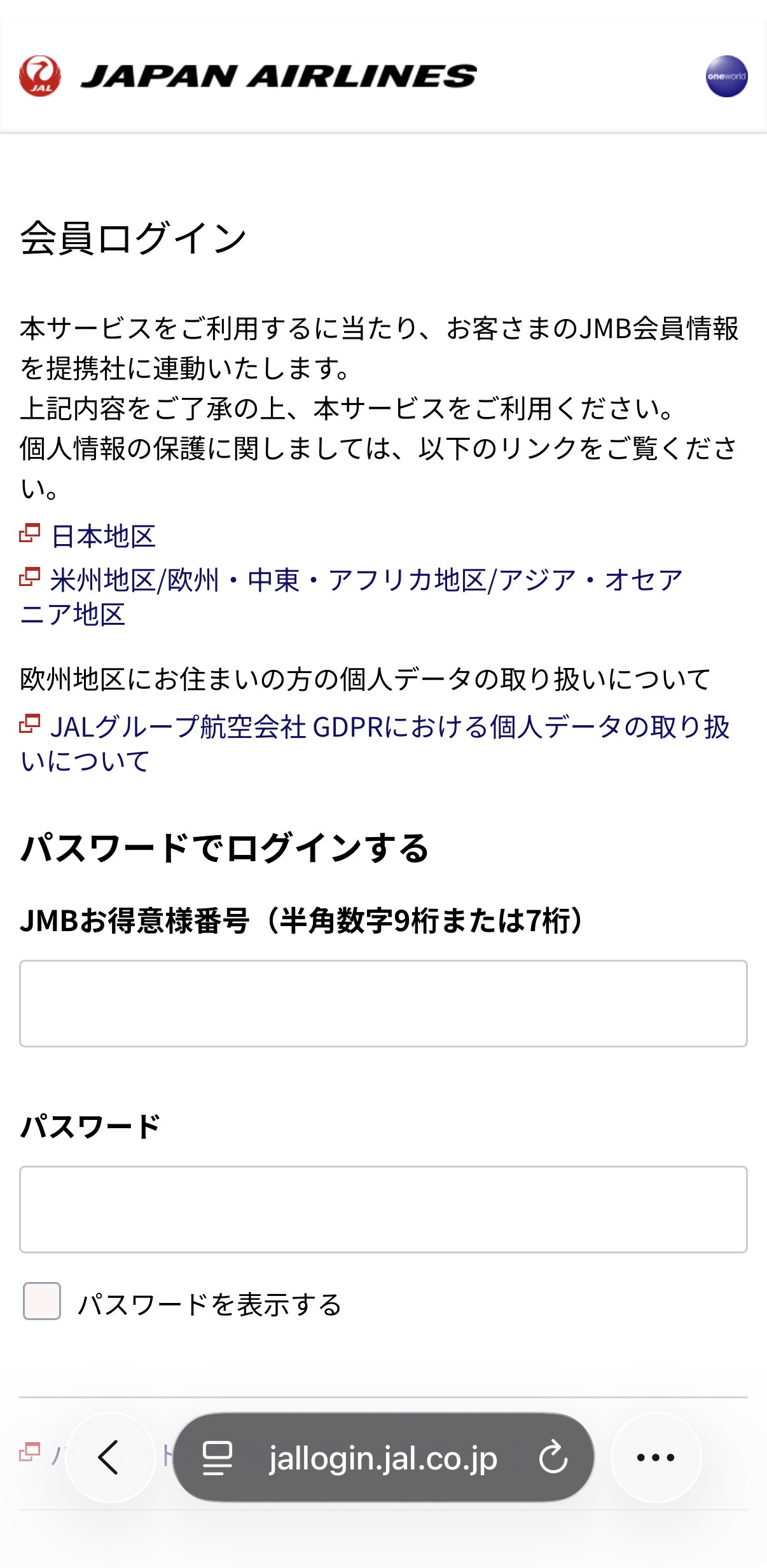The height and width of the screenshot is (1568, 767).
Task: Tap the jallogin.jal.co.jp address bar
Action: pos(383,1457)
